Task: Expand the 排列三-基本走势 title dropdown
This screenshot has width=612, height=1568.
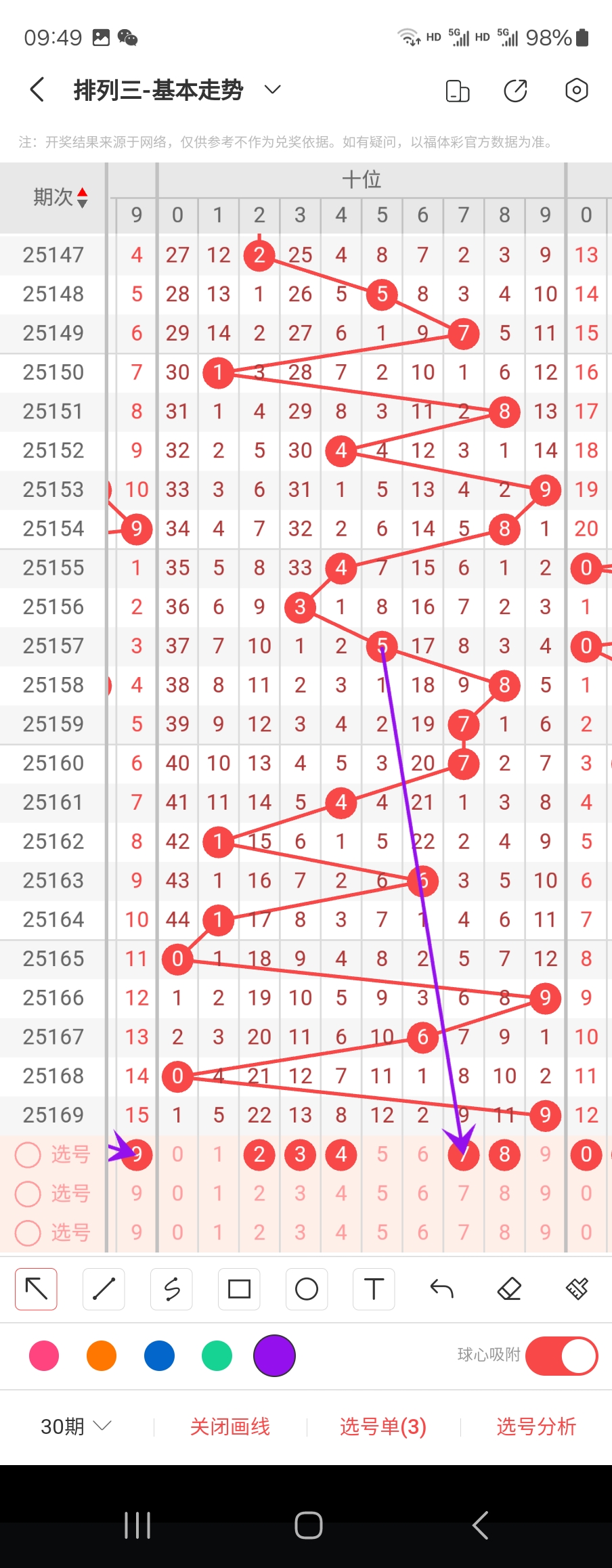Action: tap(272, 90)
